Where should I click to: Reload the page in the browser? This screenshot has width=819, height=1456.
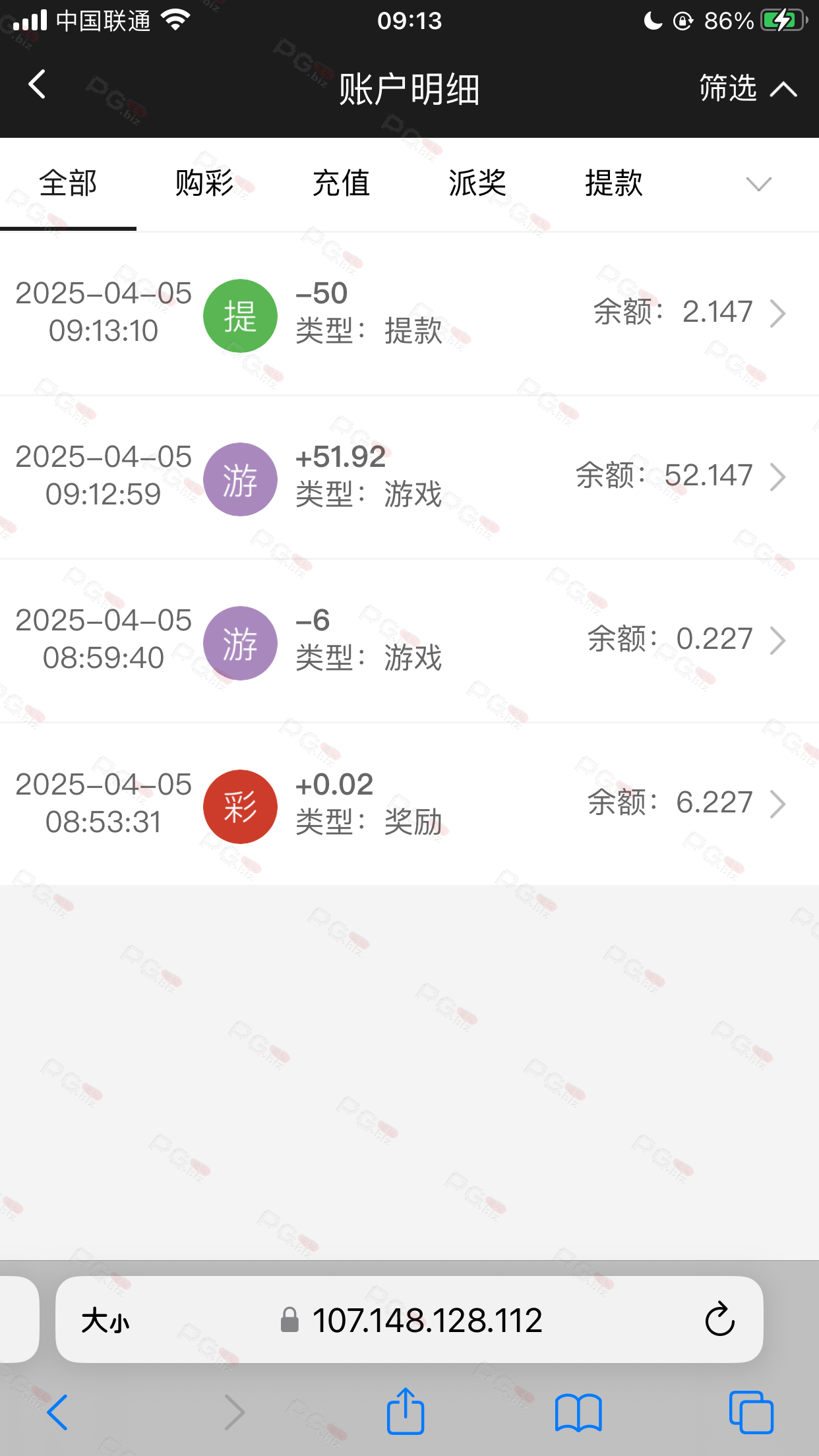click(x=719, y=1319)
